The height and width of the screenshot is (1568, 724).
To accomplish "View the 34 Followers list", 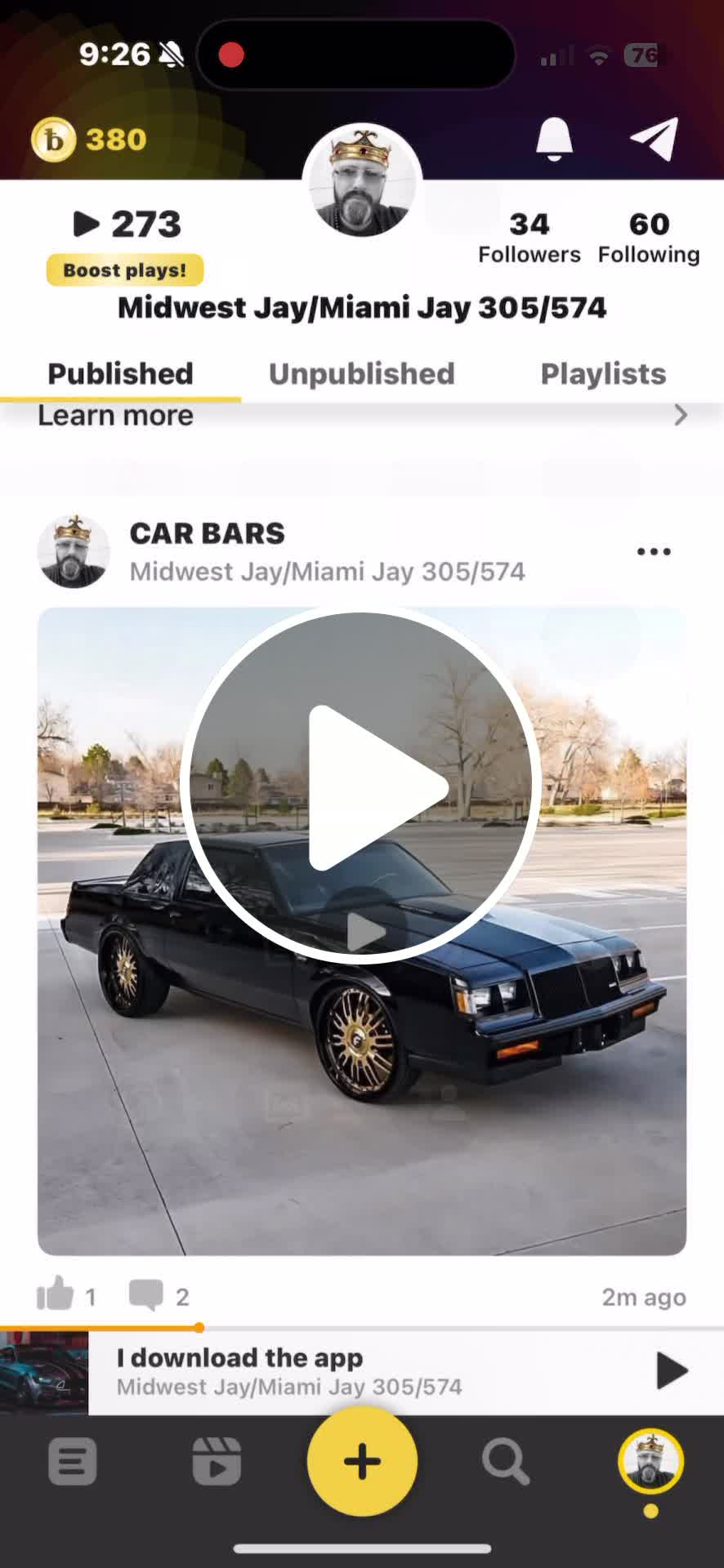I will click(529, 237).
